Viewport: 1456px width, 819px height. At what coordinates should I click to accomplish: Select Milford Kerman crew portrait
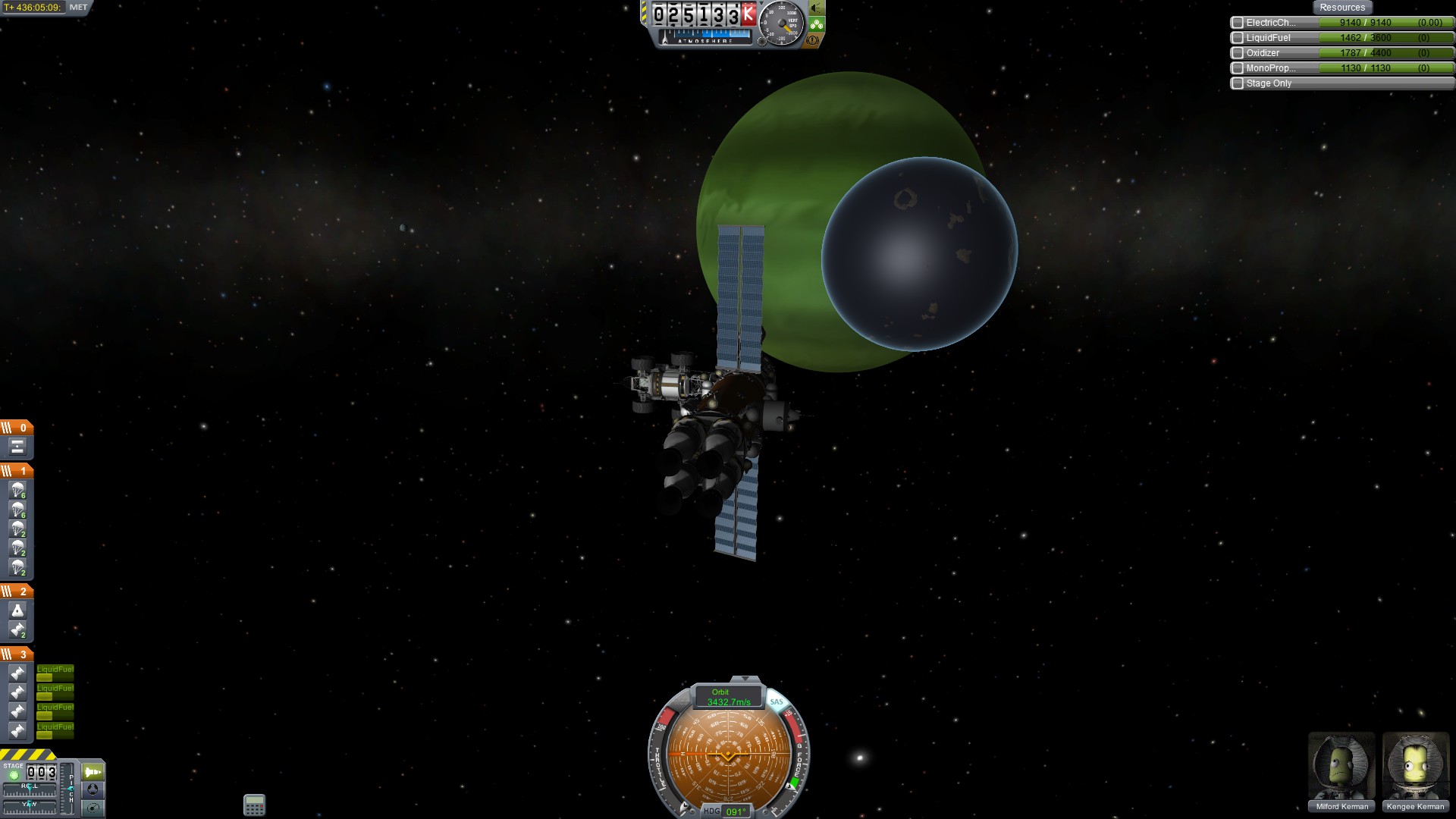click(x=1341, y=766)
